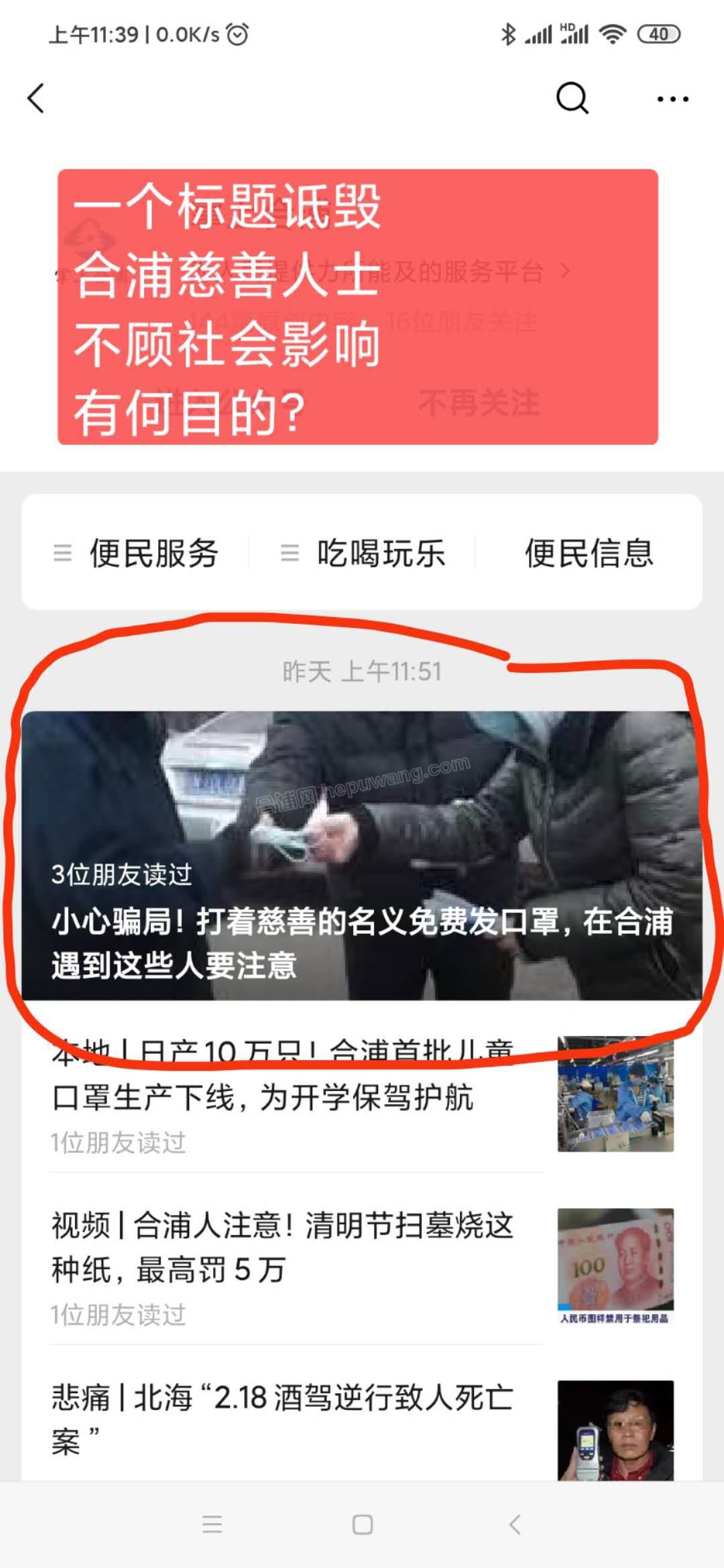
Task: Expand the 吃喝玩乐 menu
Action: click(x=364, y=553)
